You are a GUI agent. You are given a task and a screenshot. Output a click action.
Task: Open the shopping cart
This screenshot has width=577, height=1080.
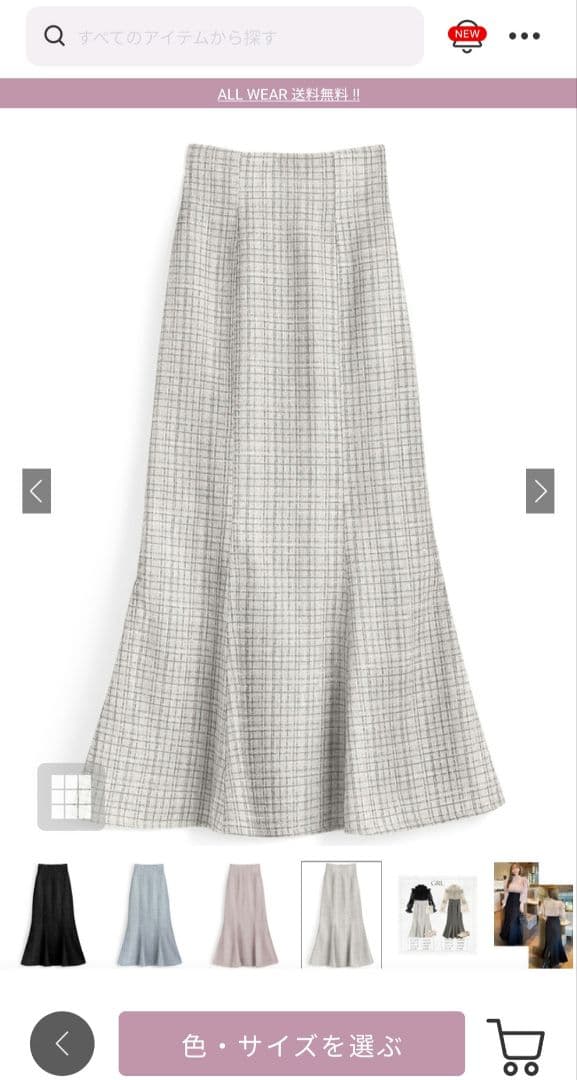pos(516,1046)
